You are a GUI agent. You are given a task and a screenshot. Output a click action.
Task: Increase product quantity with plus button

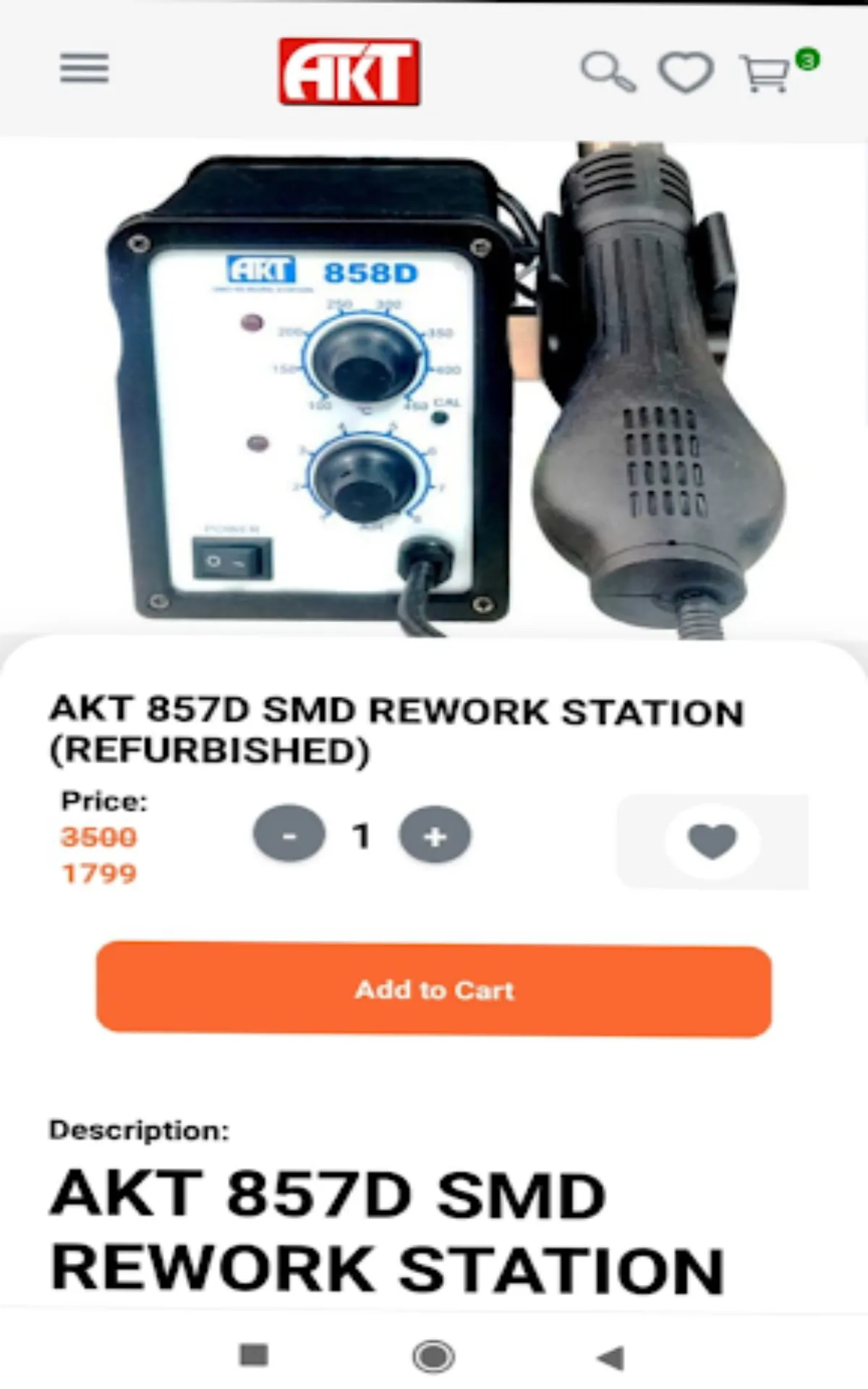tap(433, 836)
